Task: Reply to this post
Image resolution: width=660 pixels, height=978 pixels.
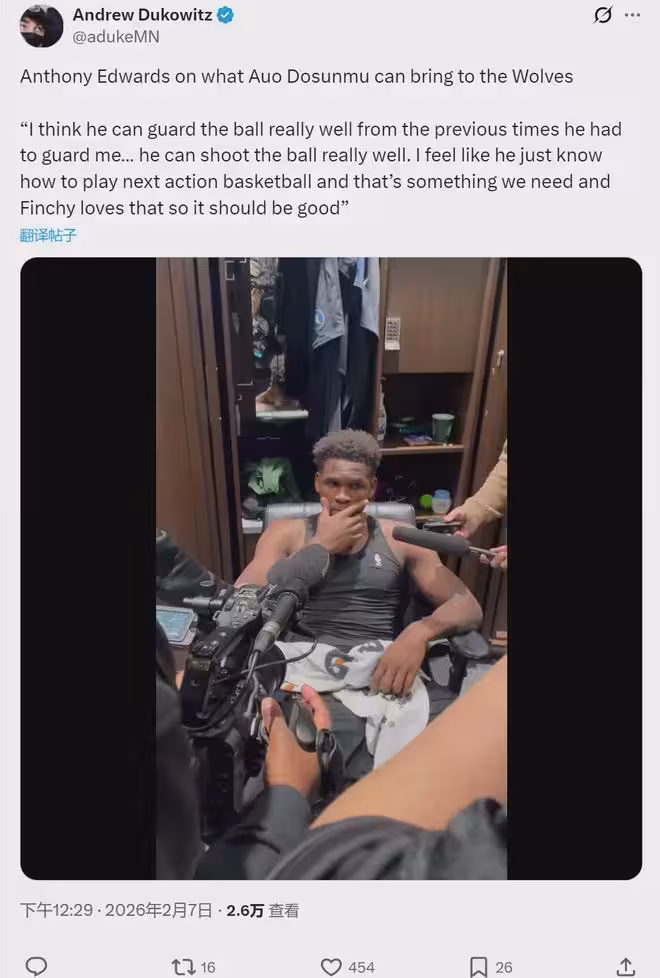Action: (x=36, y=966)
